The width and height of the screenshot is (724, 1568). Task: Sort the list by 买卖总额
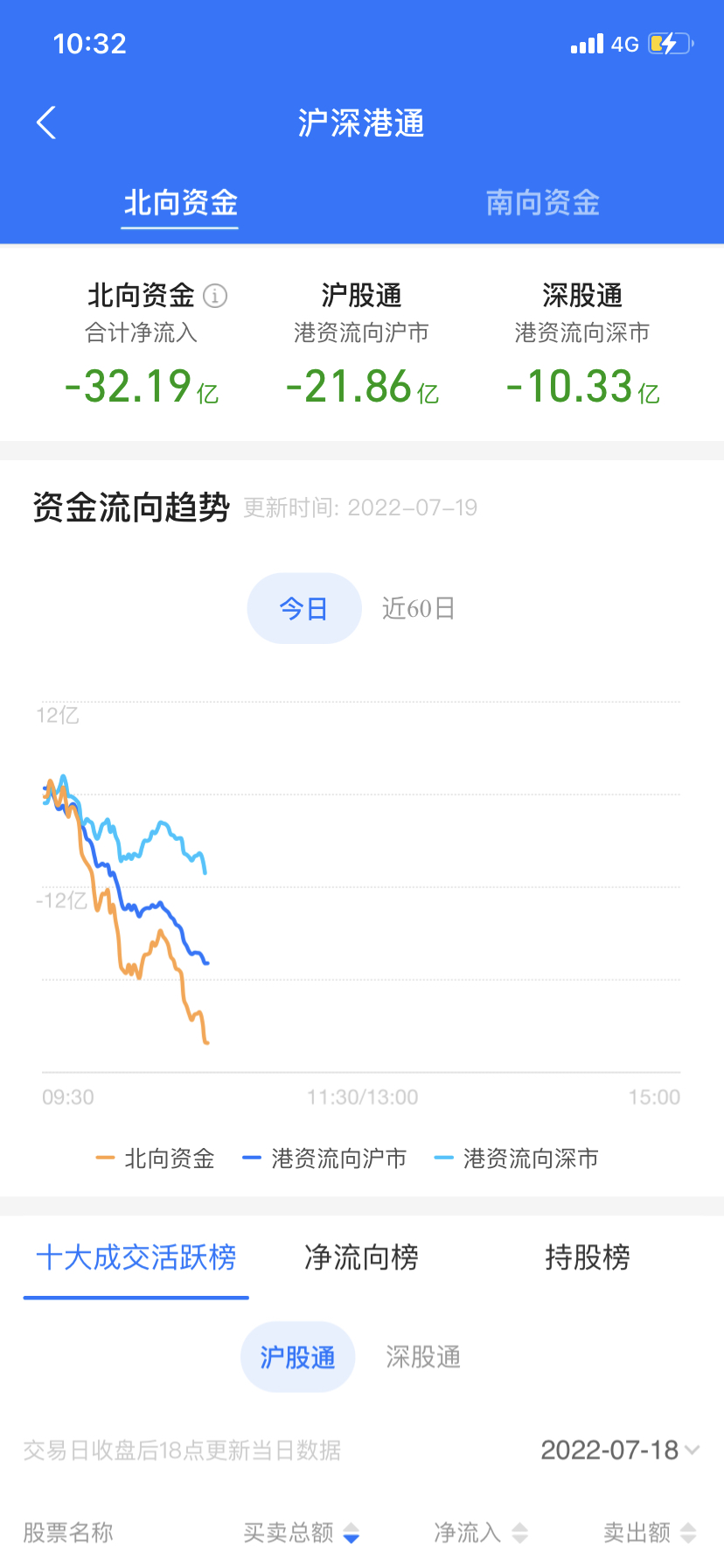pos(301,1532)
